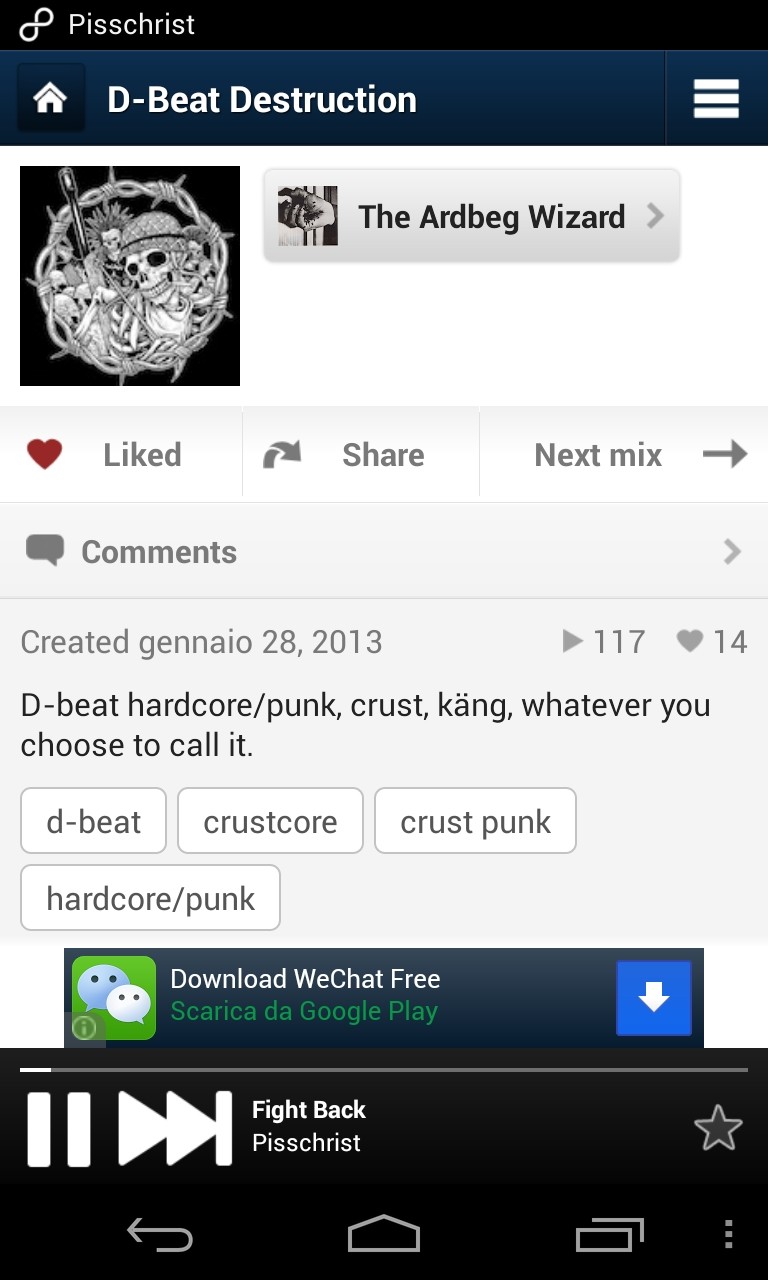The width and height of the screenshot is (768, 1280).
Task: Select the crustcore tag
Action: point(270,821)
